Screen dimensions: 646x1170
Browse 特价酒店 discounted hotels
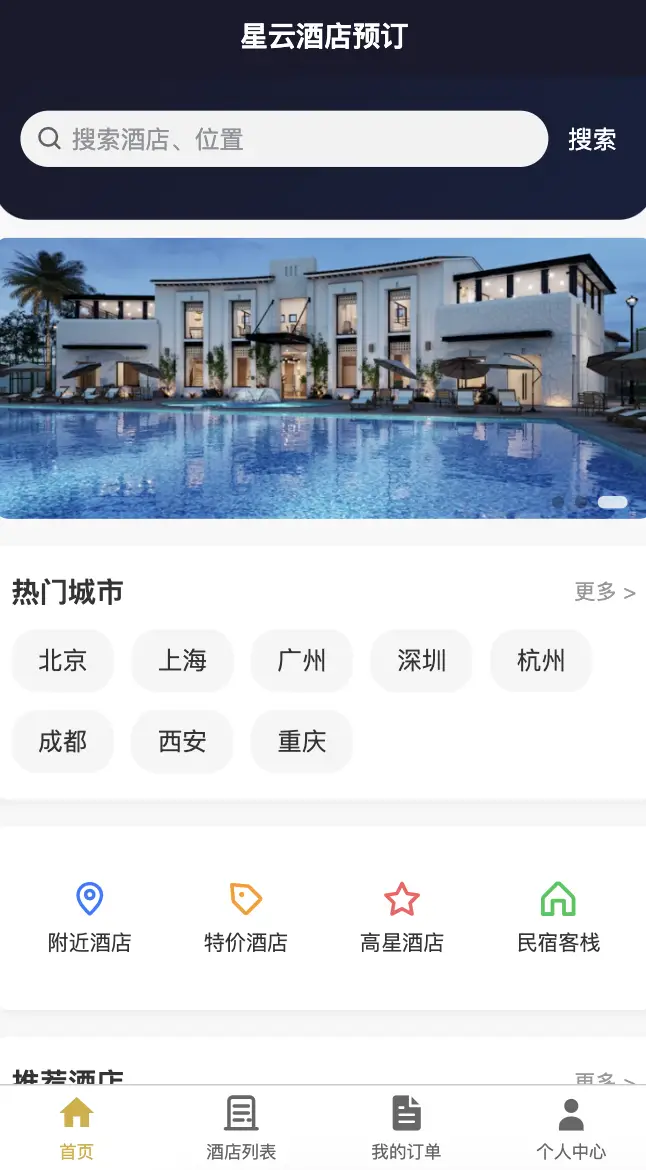coord(246,917)
